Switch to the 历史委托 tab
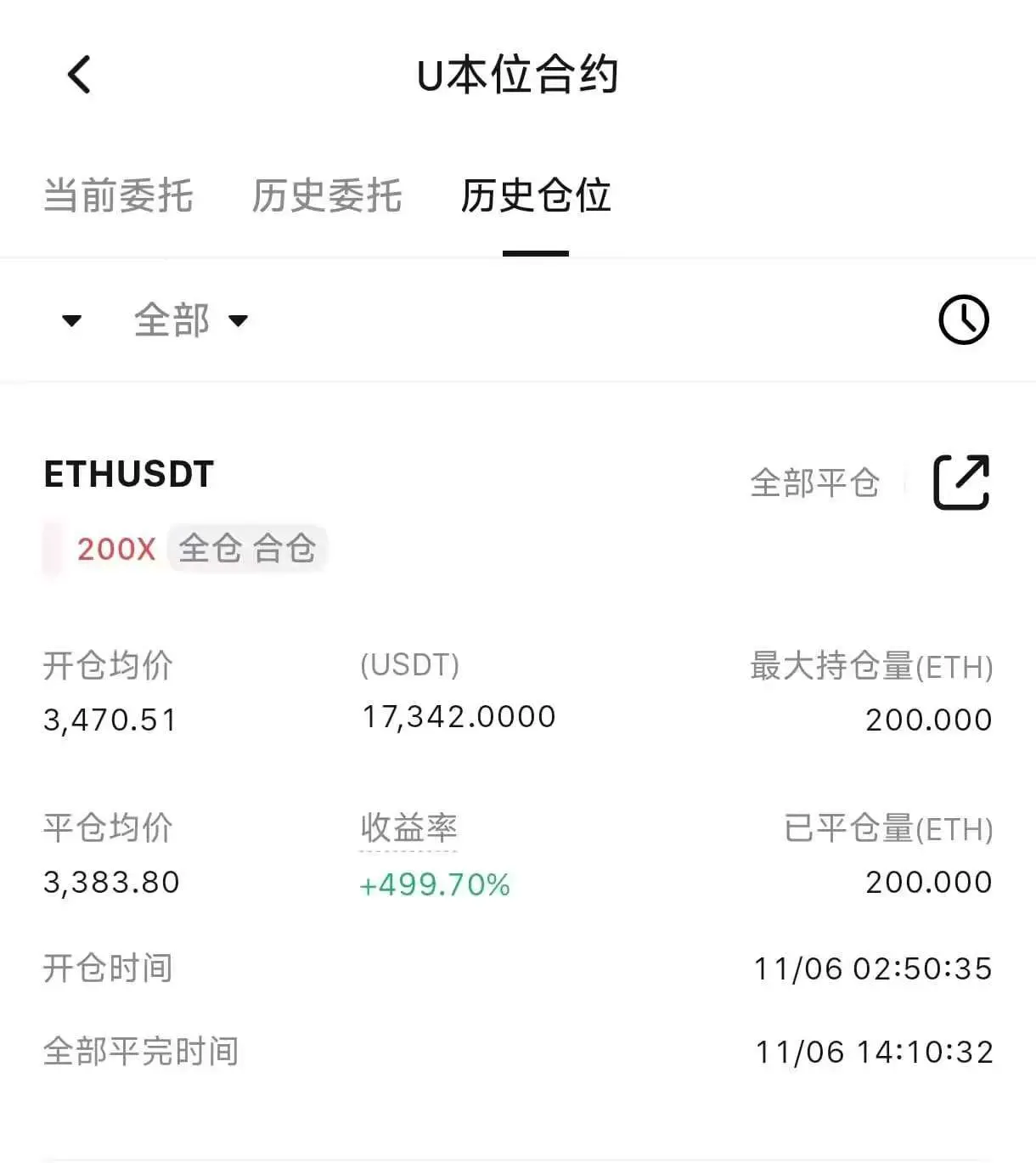 point(327,196)
